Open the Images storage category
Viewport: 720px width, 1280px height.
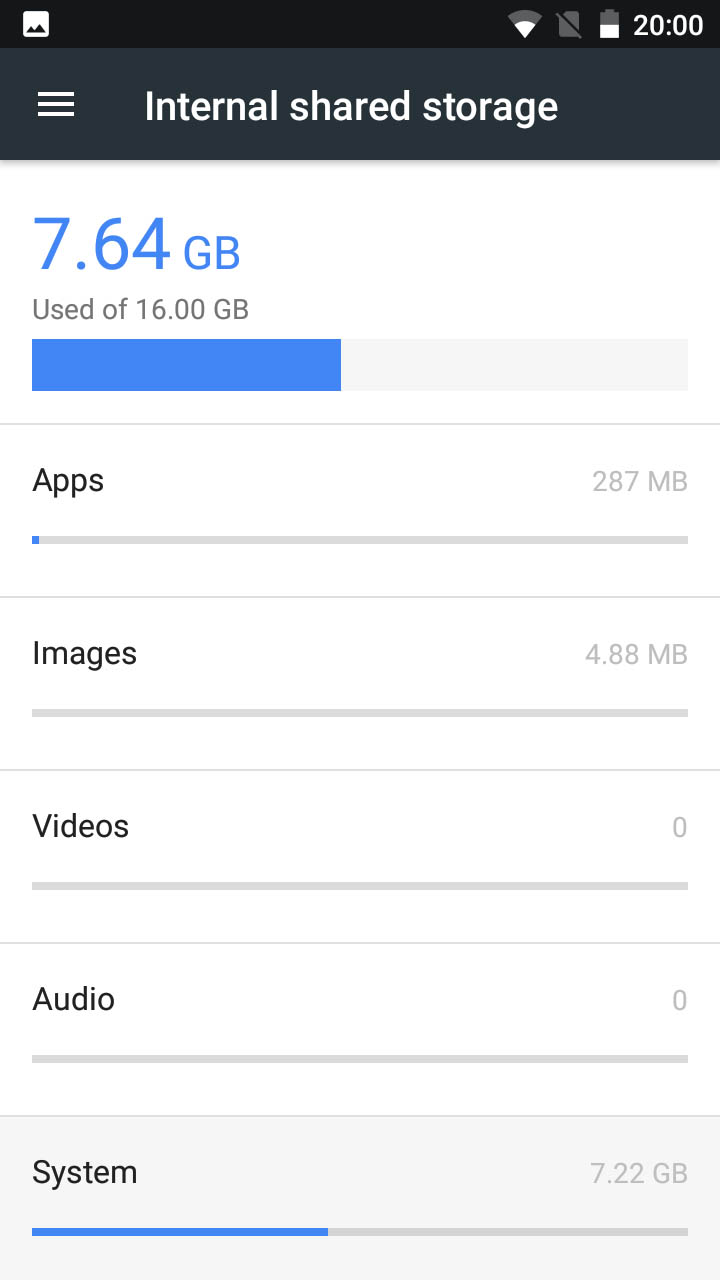click(360, 684)
